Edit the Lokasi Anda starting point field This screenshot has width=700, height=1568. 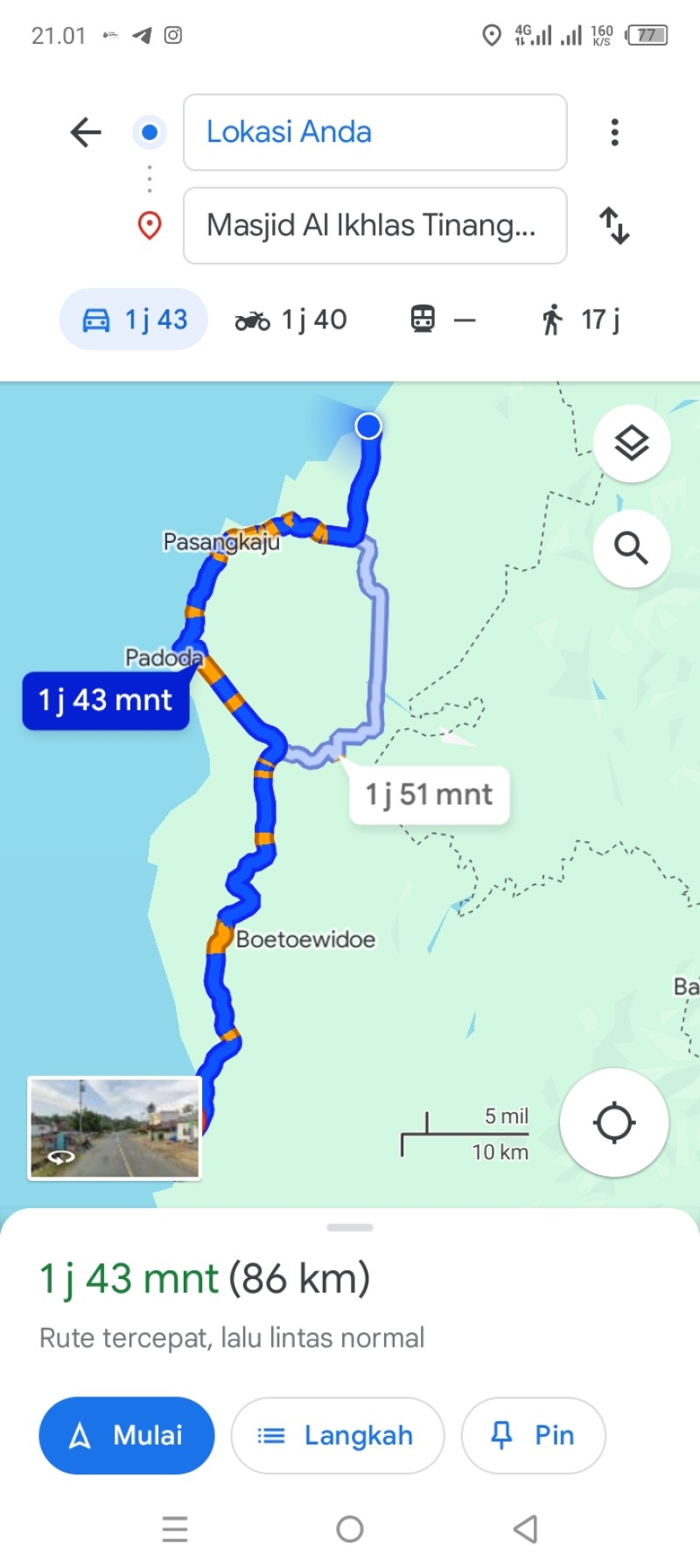tap(374, 132)
